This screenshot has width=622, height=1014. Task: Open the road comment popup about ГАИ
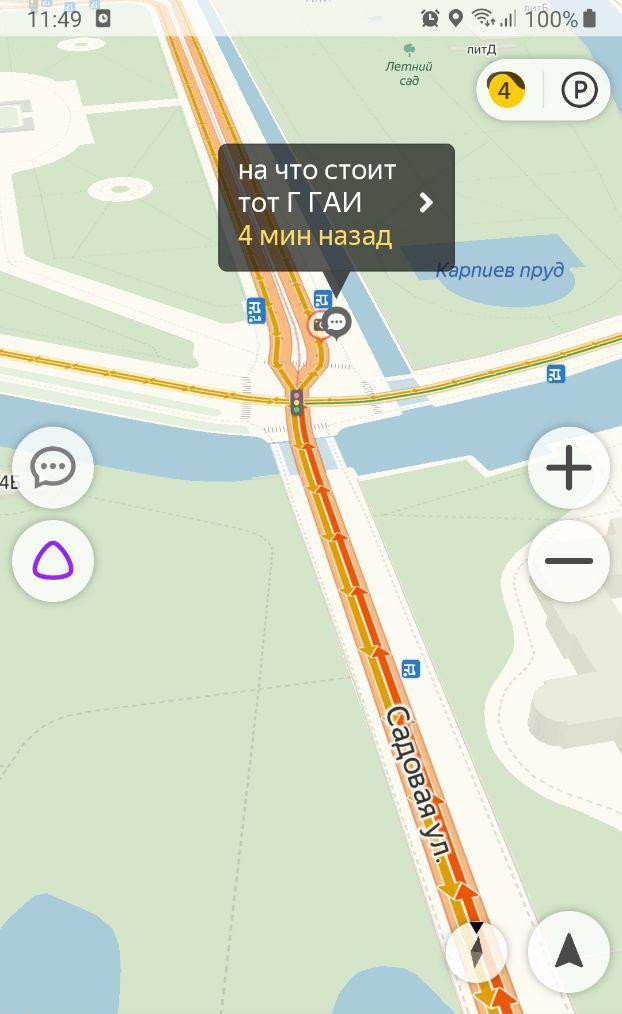336,207
